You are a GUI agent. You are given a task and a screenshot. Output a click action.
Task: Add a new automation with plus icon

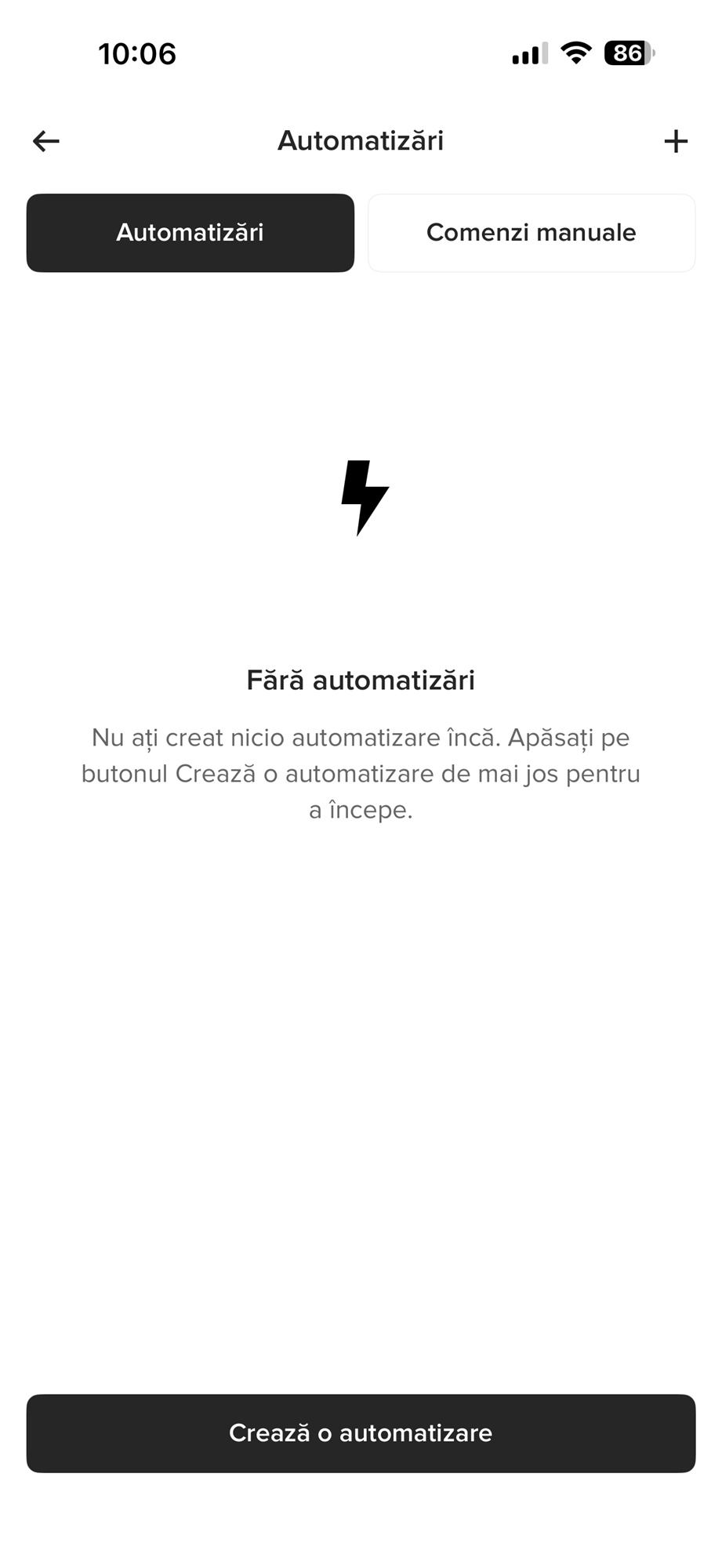(x=675, y=141)
